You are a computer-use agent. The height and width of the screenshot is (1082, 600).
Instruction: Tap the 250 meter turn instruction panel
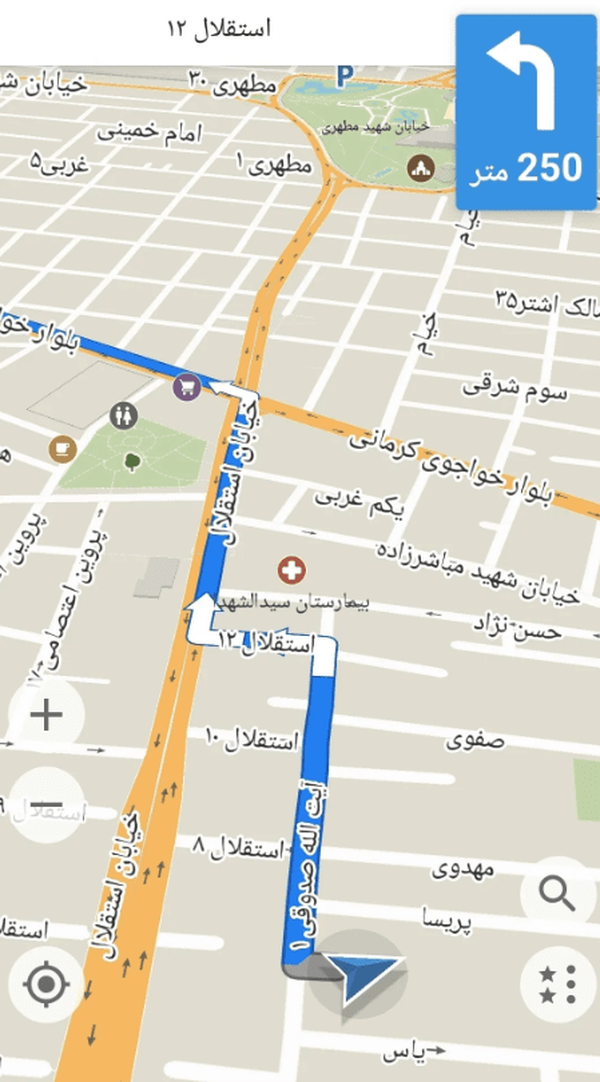pyautogui.click(x=526, y=112)
